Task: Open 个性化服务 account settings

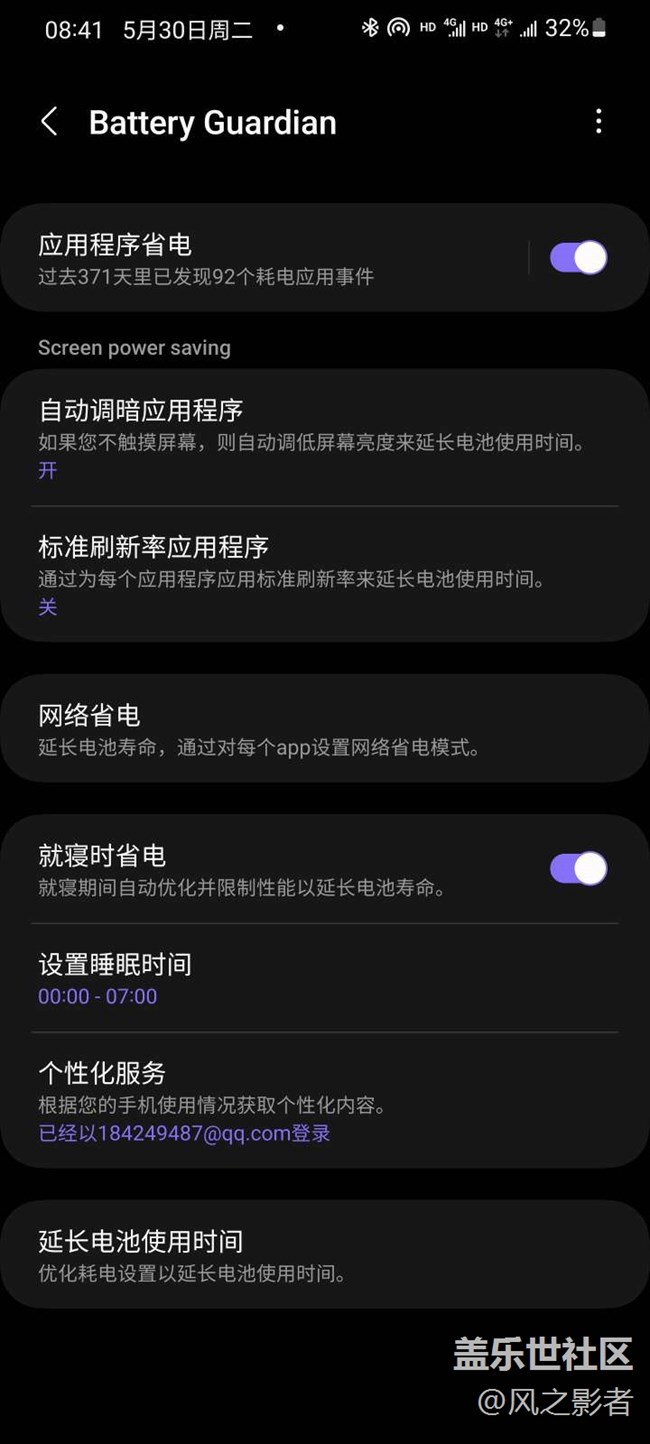Action: coord(325,1100)
